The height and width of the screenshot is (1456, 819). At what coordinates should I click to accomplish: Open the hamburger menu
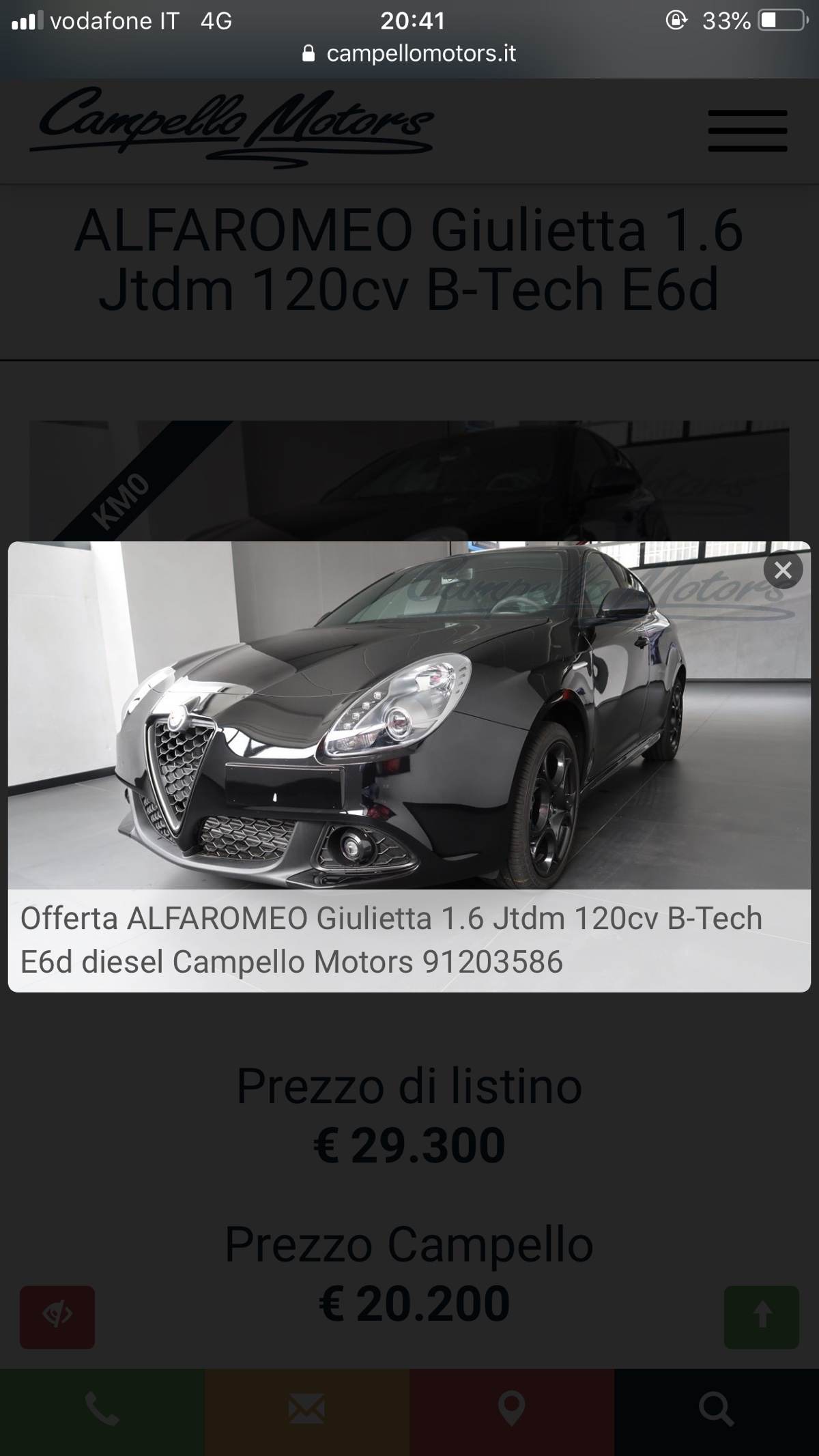coord(747,131)
